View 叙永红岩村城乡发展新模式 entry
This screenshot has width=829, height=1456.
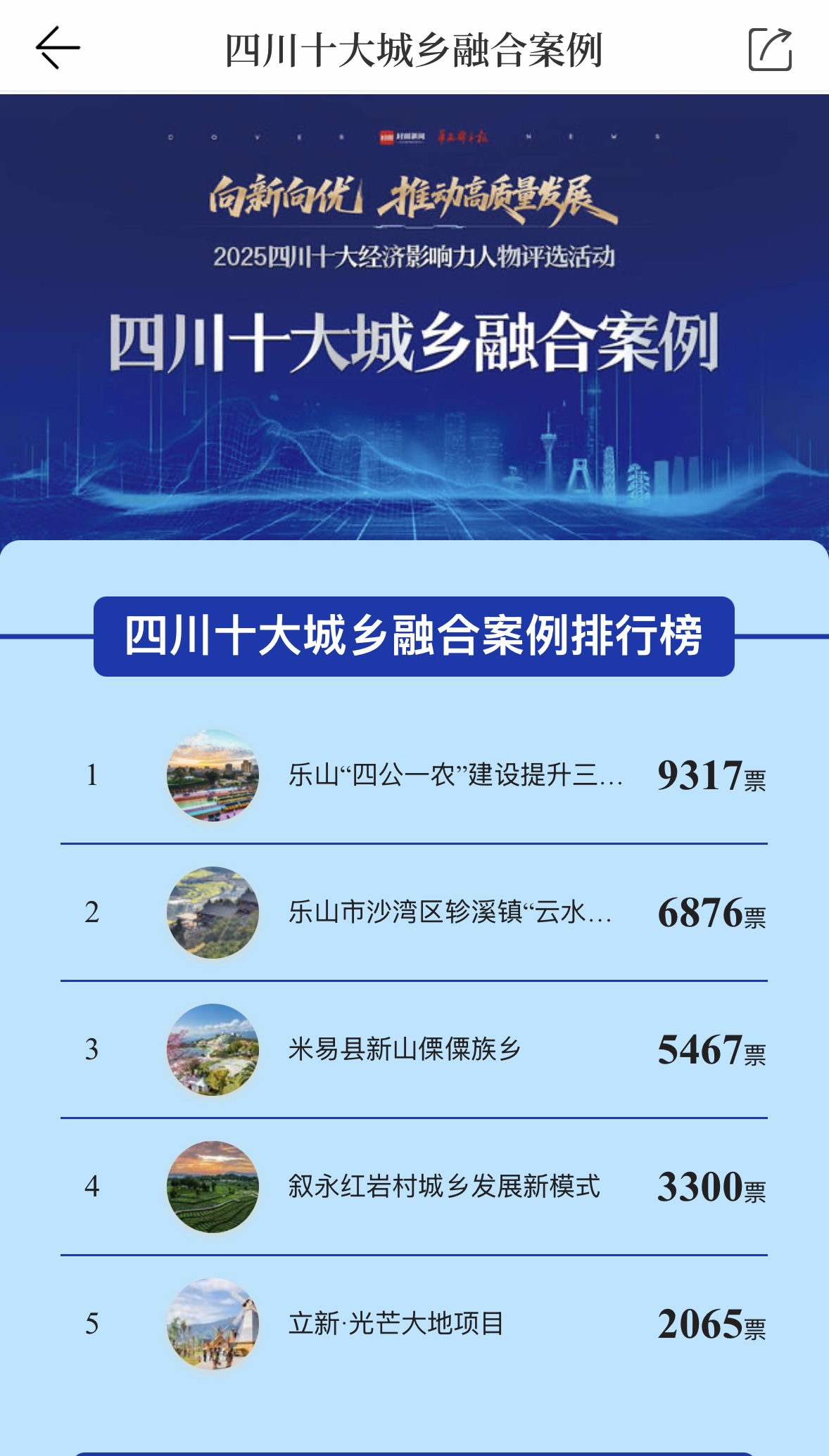tap(443, 1187)
